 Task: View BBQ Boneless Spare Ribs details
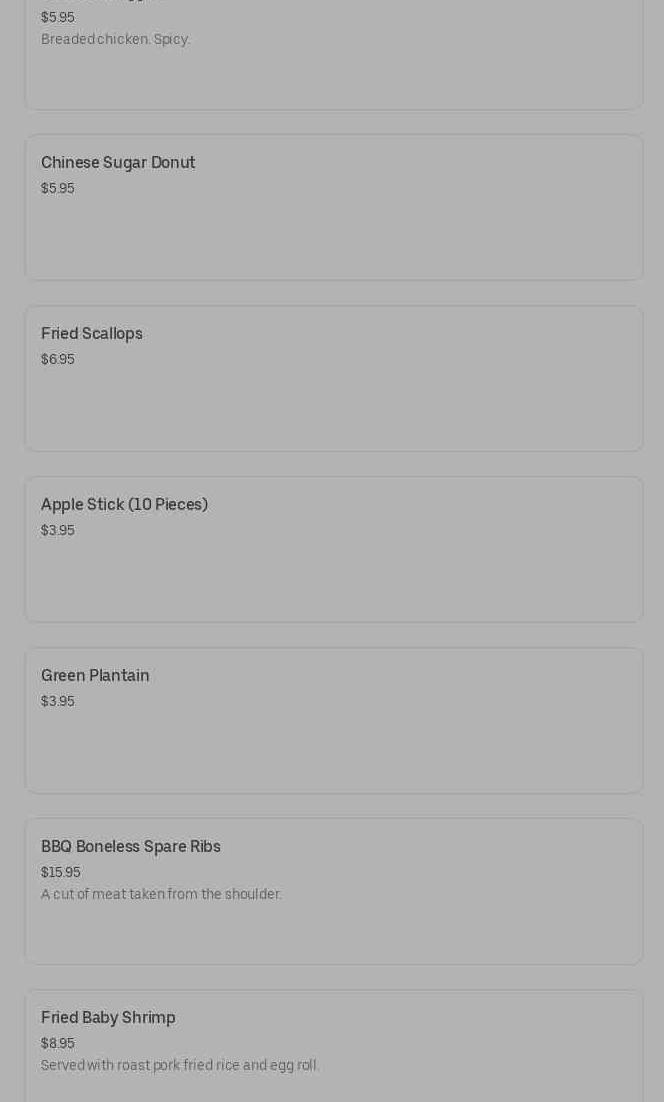(333, 892)
